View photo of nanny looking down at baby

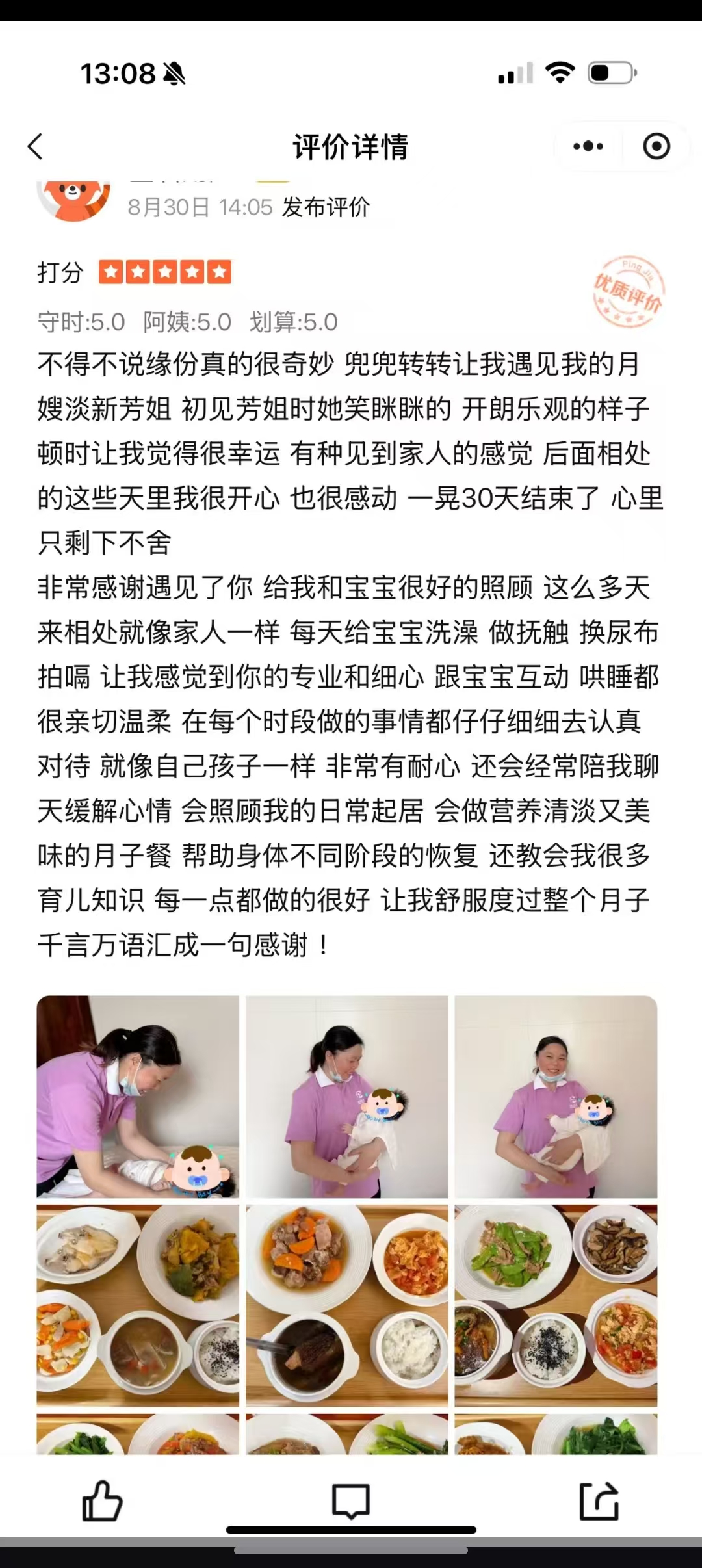click(x=346, y=1096)
